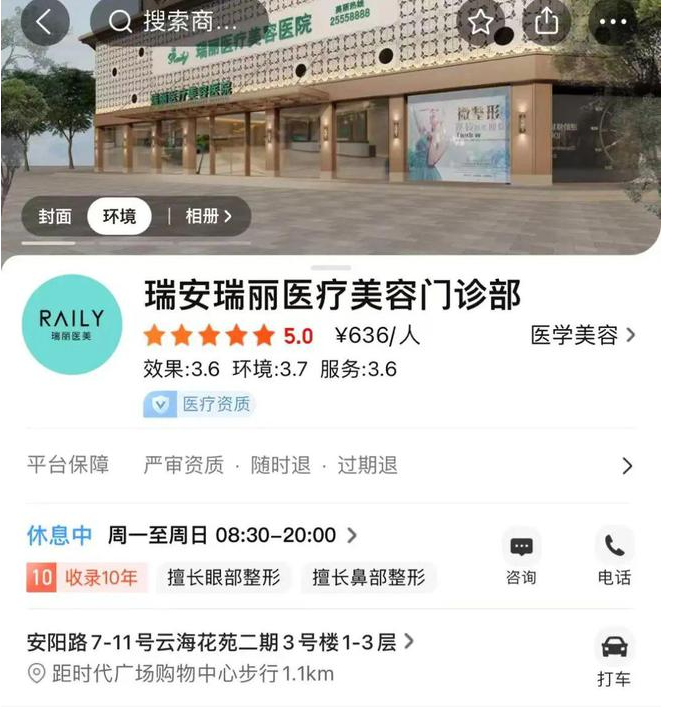
Task: View the 医疗资质 qualification badge
Action: (199, 404)
